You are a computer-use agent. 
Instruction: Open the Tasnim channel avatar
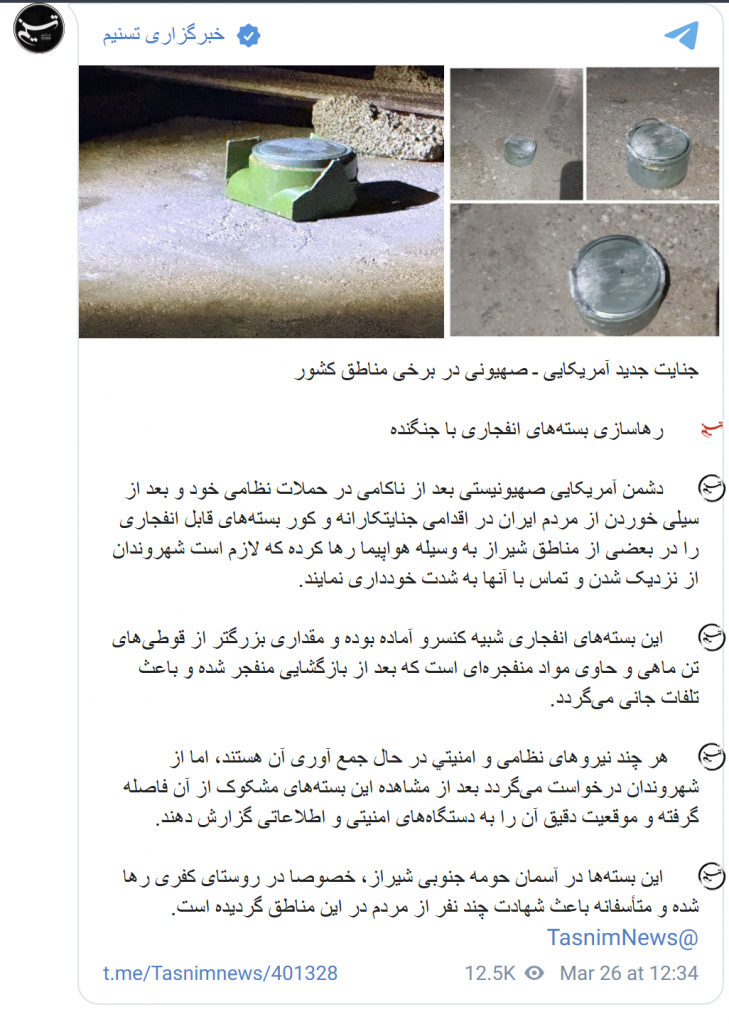coord(39,27)
